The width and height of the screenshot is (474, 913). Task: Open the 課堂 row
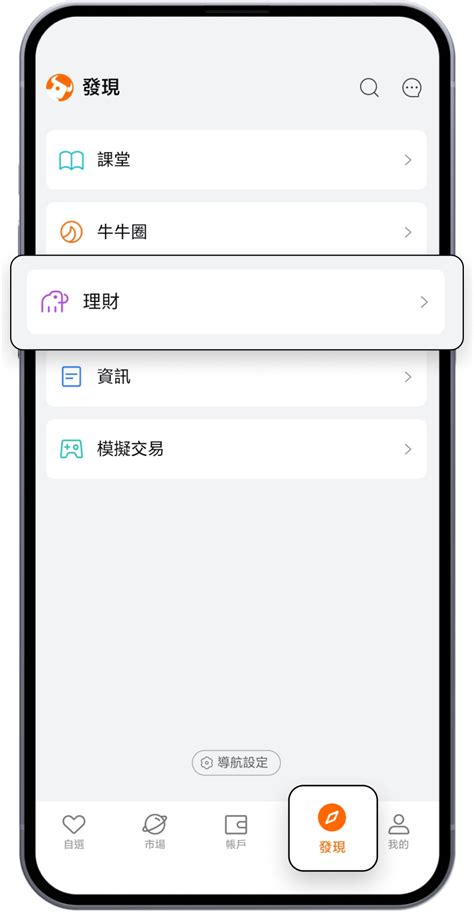pyautogui.click(x=236, y=160)
